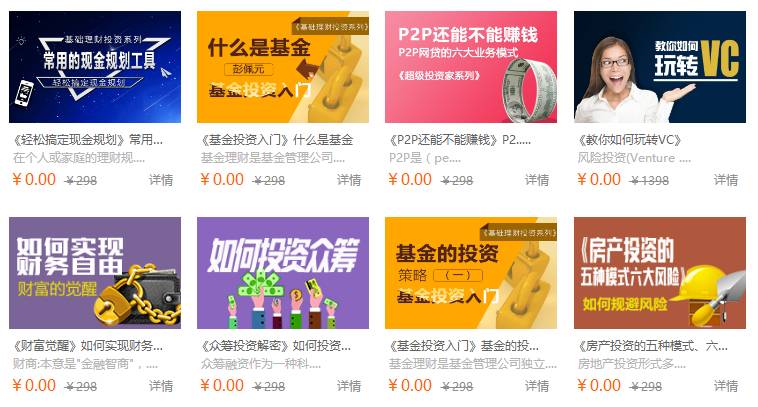The width and height of the screenshot is (758, 407).
Task: Select 详情 for 《房产投资的五种模式》
Action: pos(726,386)
